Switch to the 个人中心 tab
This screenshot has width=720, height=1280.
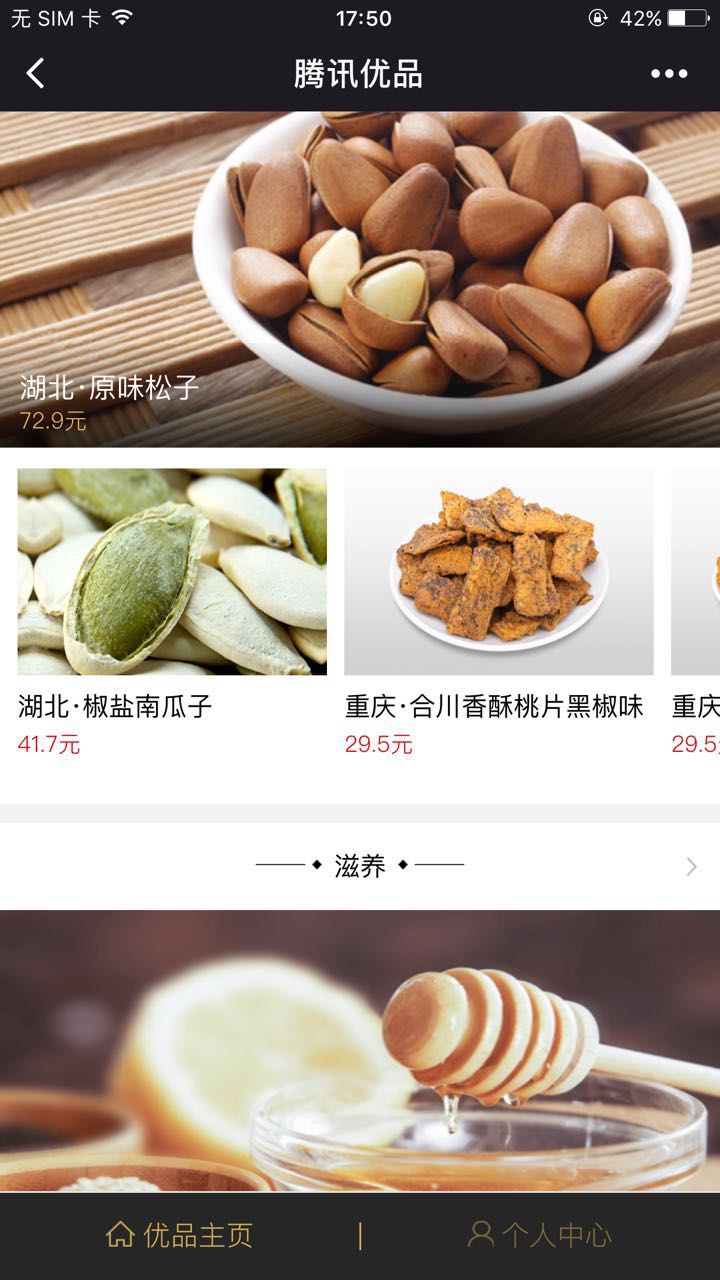[x=540, y=1235]
